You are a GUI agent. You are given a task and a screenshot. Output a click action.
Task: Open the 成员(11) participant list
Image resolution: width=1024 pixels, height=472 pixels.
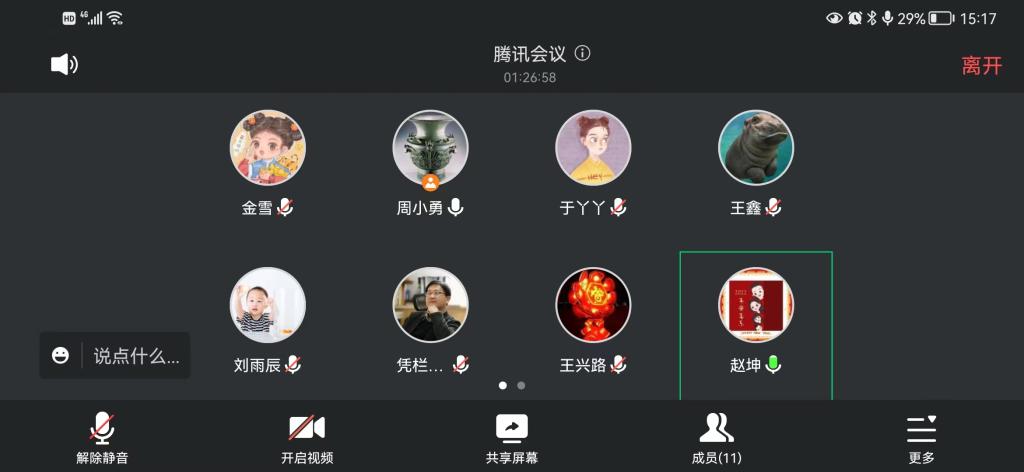(716, 437)
